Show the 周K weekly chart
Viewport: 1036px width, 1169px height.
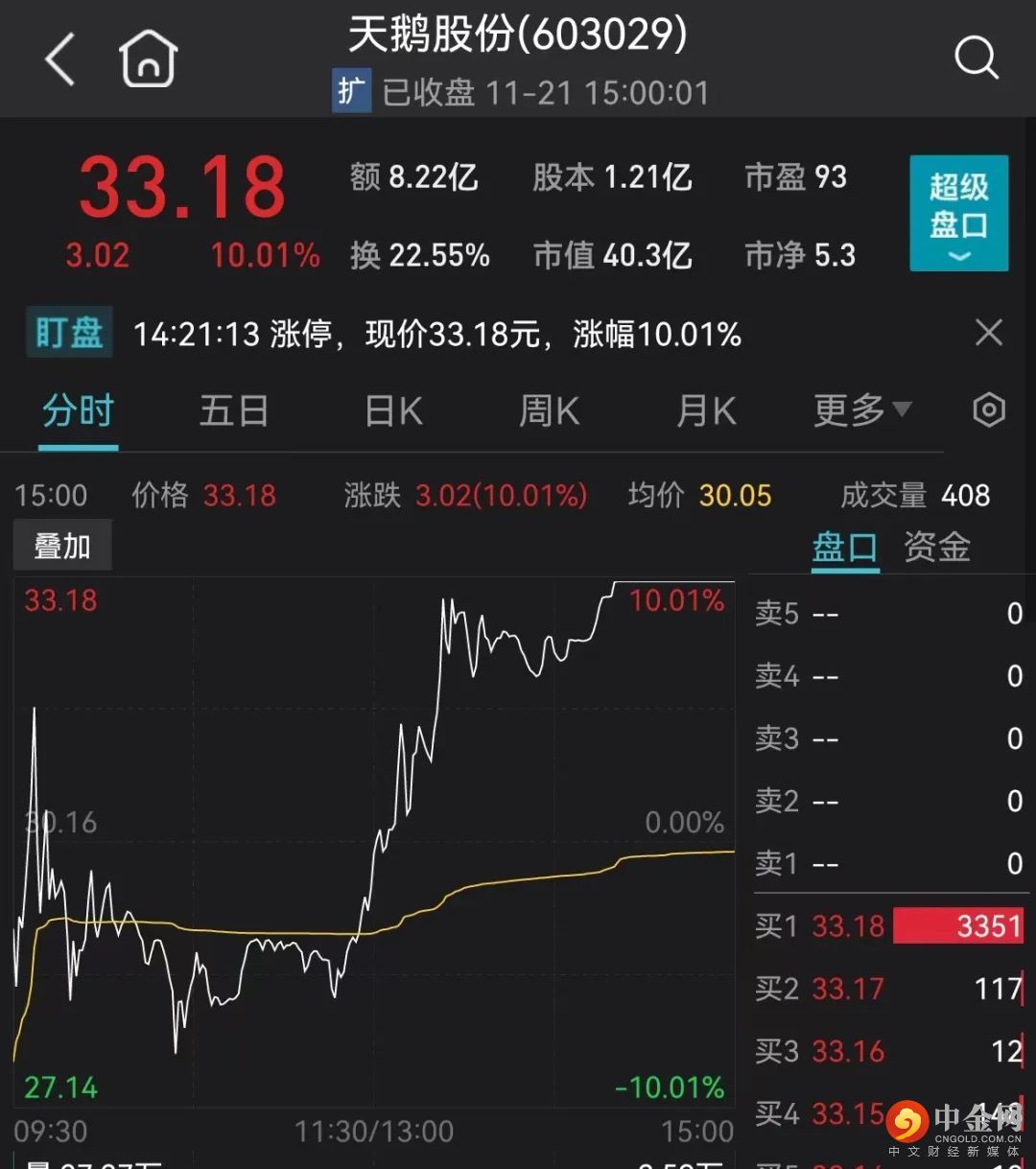coord(549,411)
